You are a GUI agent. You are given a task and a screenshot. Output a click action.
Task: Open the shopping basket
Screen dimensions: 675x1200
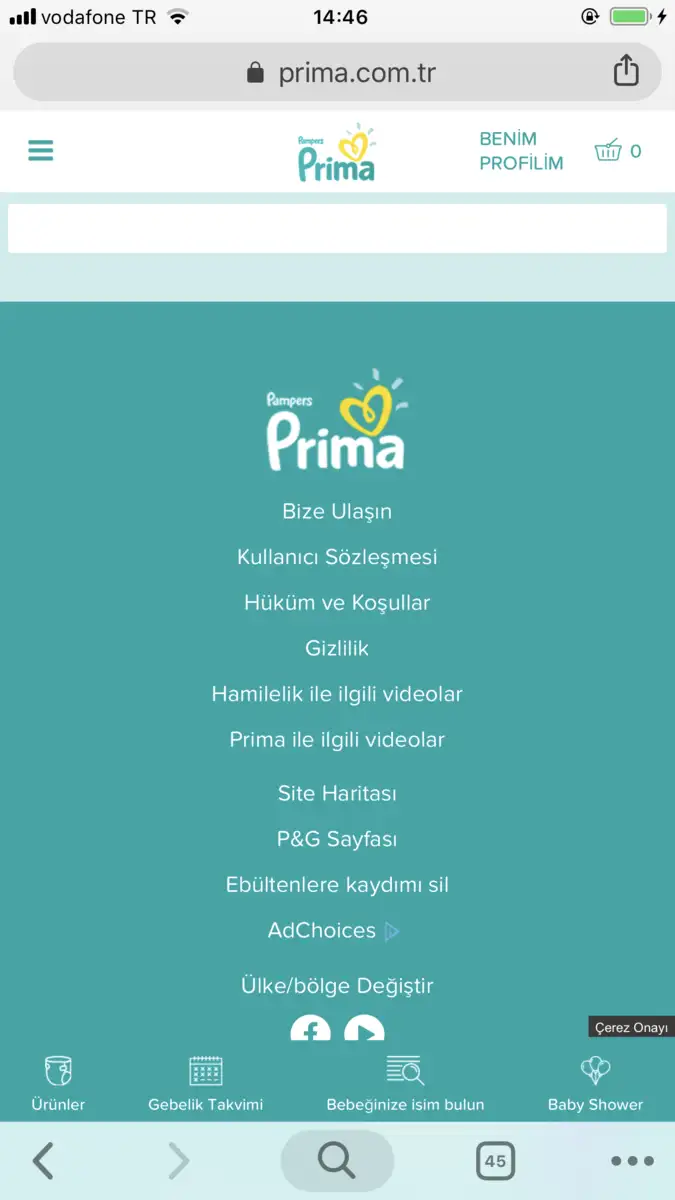(616, 151)
